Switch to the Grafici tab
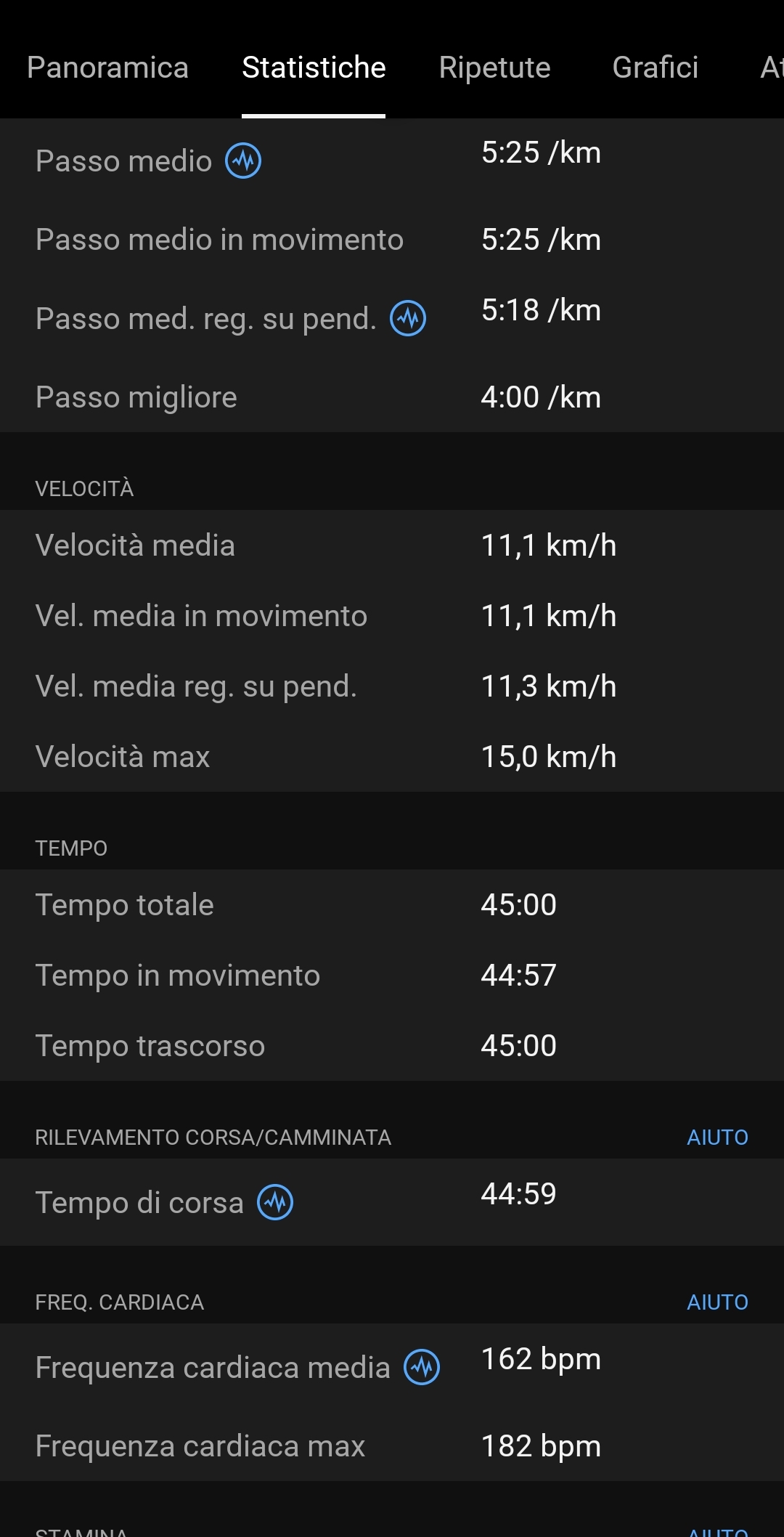This screenshot has height=1537, width=784. 655,68
